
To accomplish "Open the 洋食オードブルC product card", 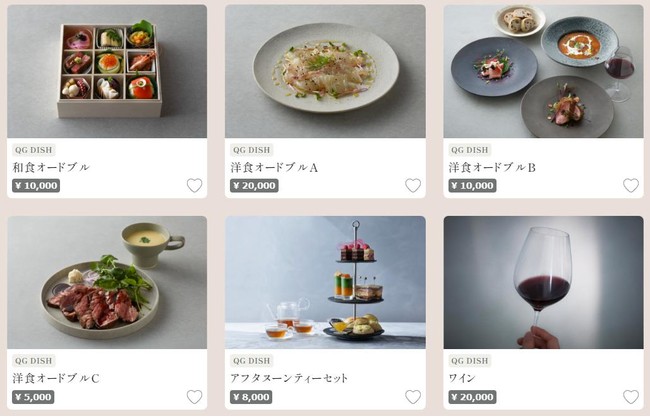I will [106, 283].
